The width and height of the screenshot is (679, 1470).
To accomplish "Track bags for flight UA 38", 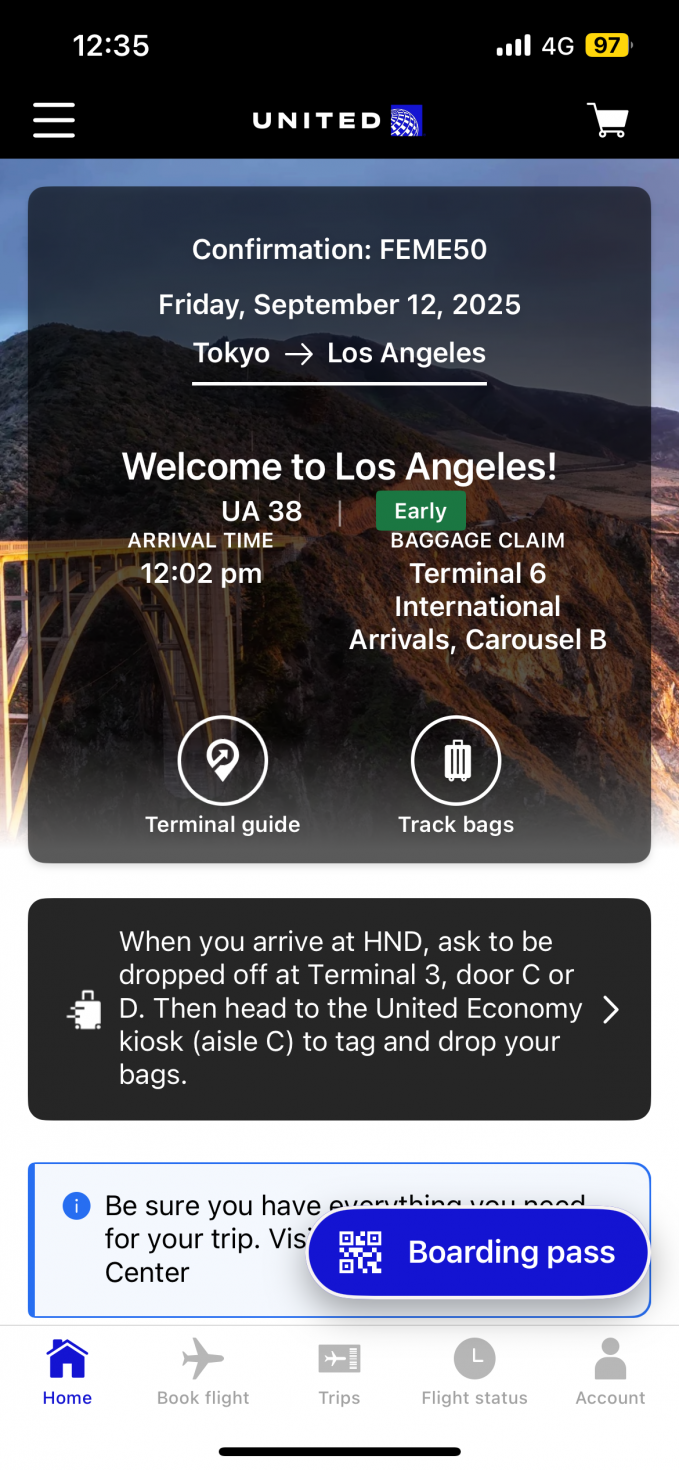I will (456, 761).
